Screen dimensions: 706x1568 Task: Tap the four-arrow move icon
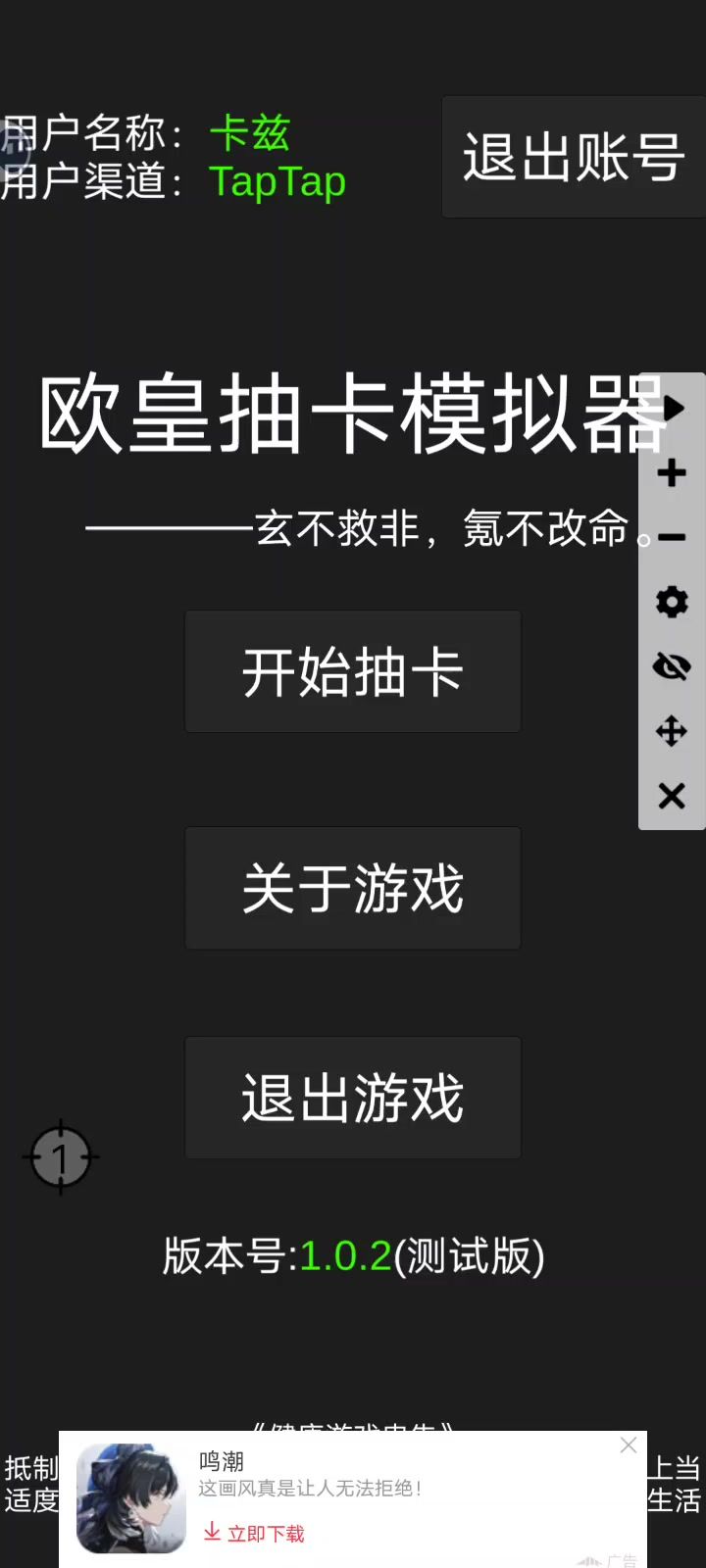click(672, 731)
